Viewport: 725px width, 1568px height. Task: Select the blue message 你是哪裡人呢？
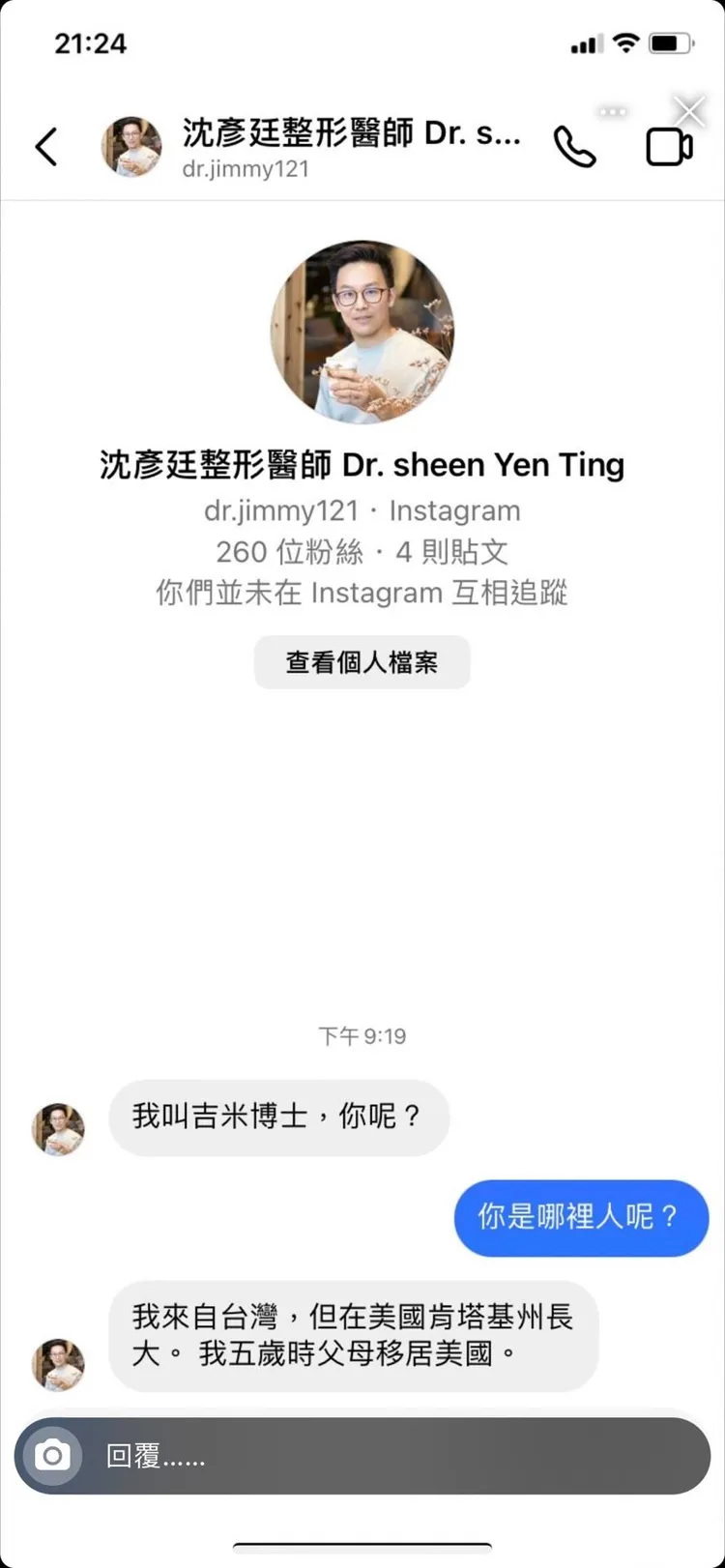point(580,1218)
